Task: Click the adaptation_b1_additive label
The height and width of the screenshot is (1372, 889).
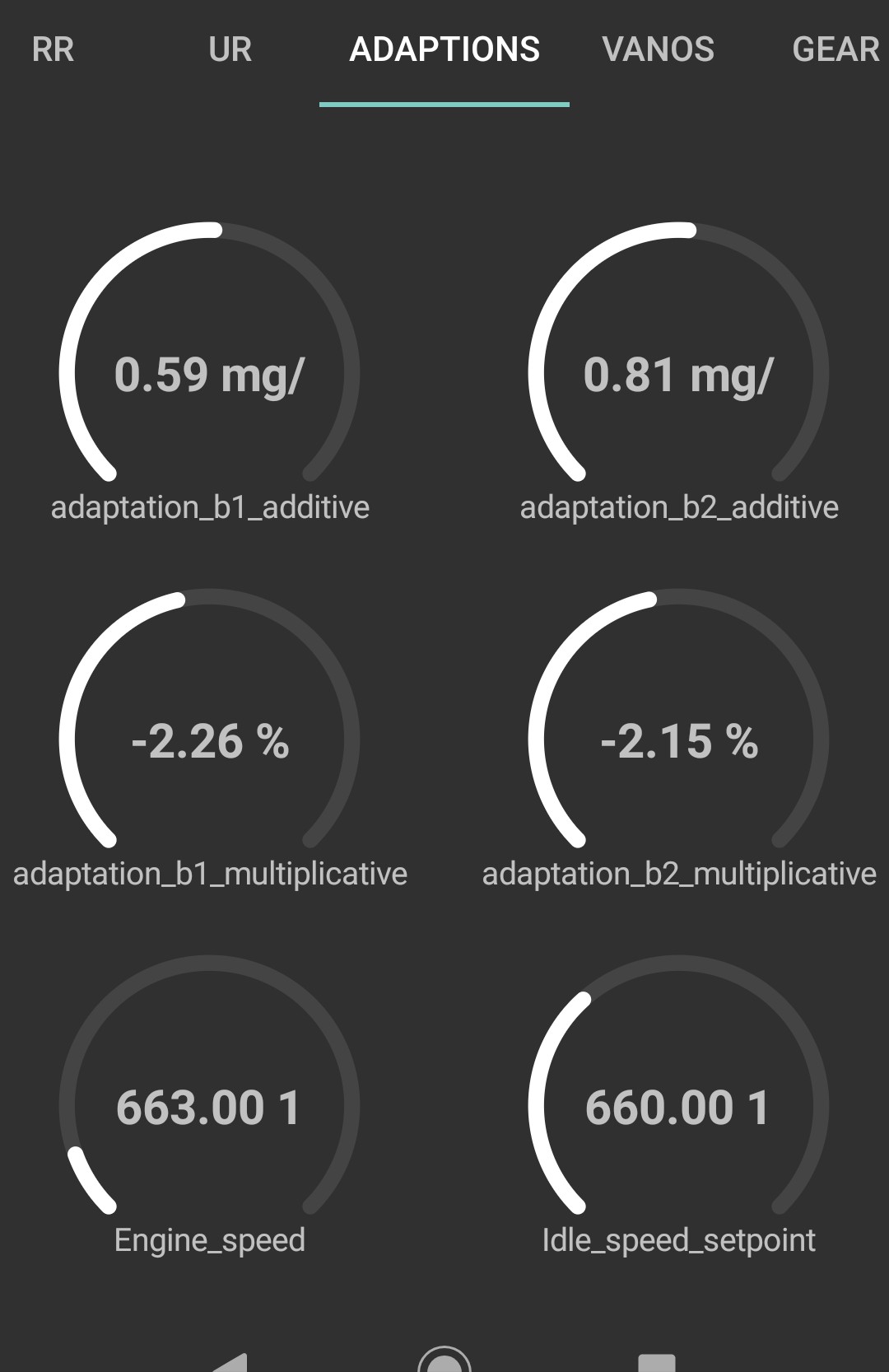Action: (210, 508)
